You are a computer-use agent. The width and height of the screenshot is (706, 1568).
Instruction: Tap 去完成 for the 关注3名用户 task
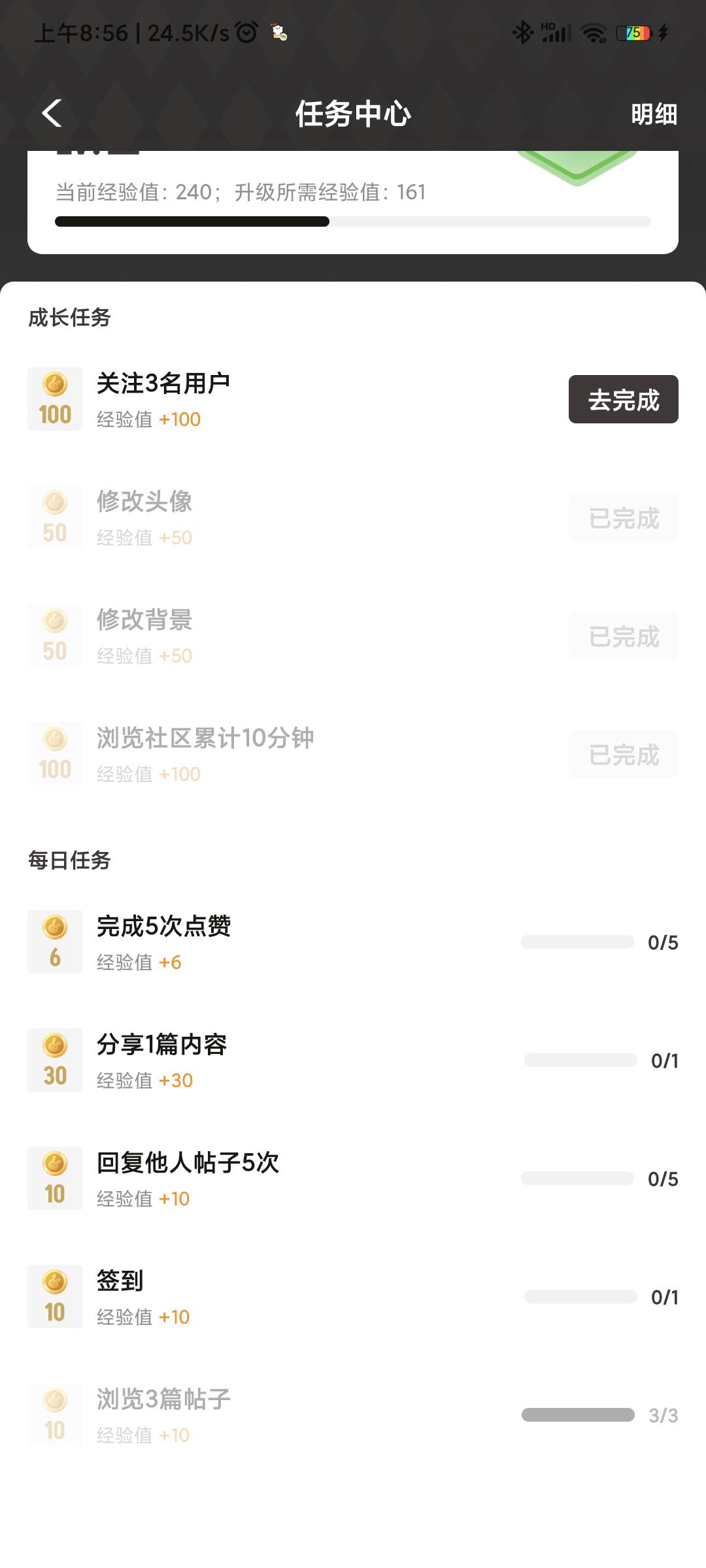pos(623,399)
